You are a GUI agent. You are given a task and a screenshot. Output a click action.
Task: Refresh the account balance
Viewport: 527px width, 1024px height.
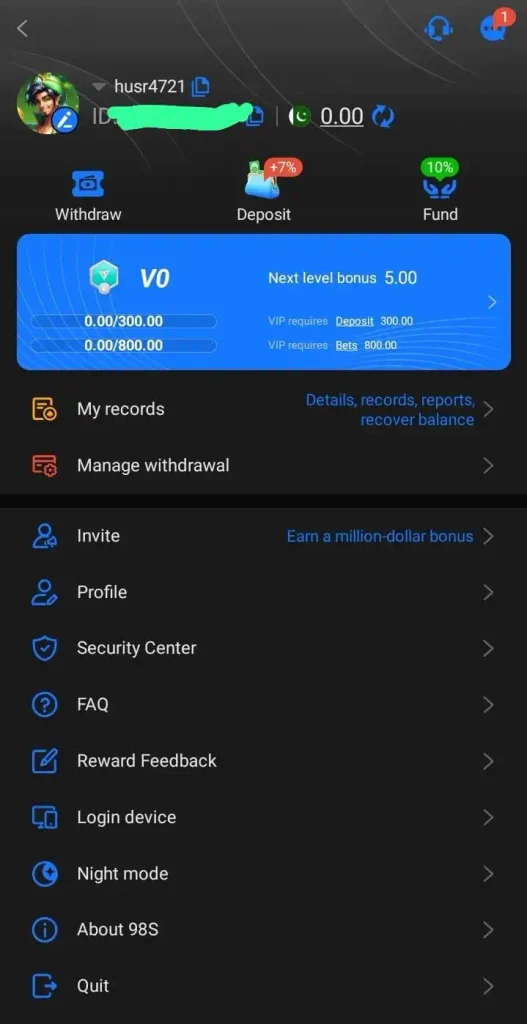[383, 117]
